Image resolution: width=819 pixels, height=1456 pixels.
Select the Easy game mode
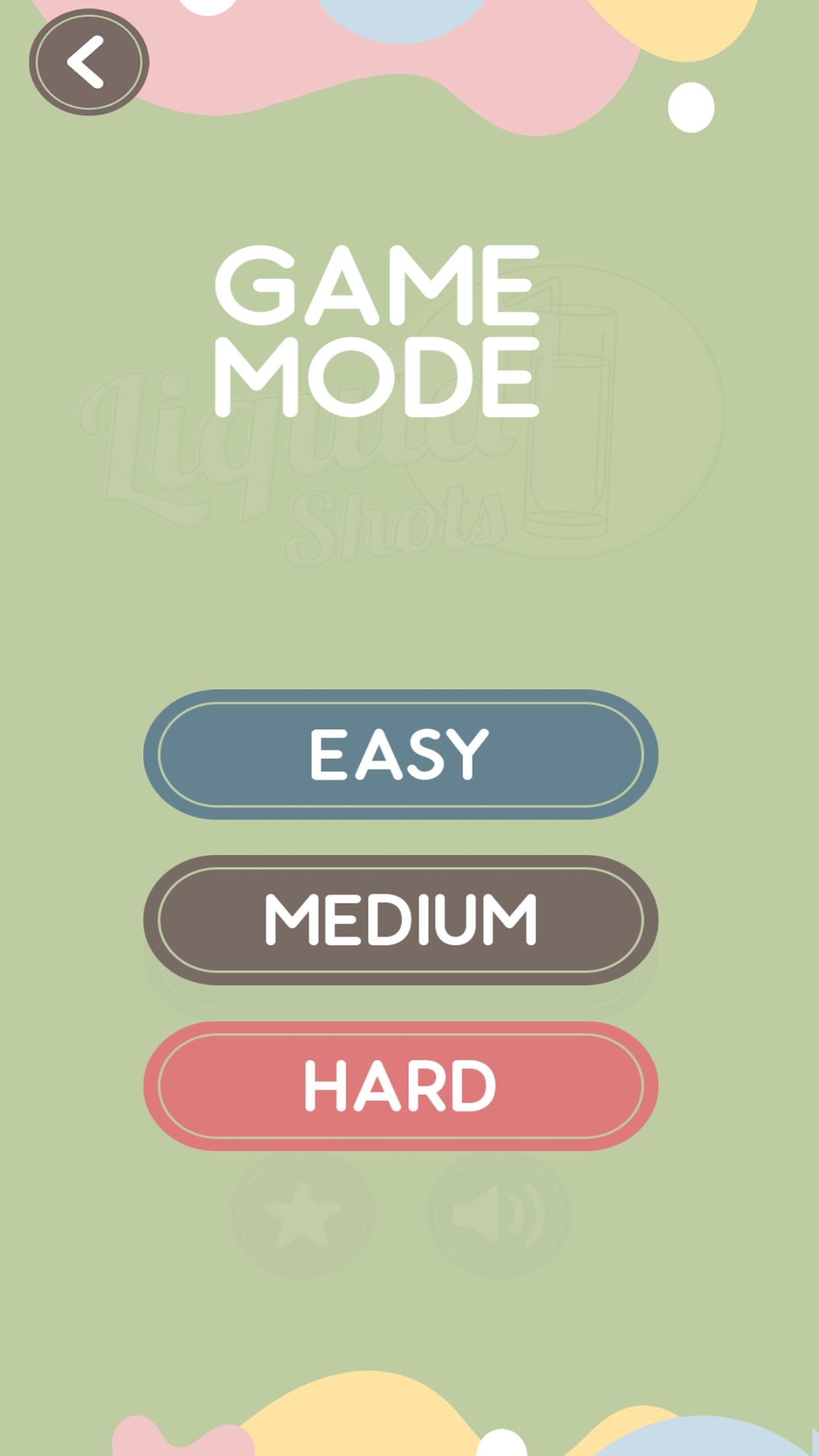click(400, 754)
